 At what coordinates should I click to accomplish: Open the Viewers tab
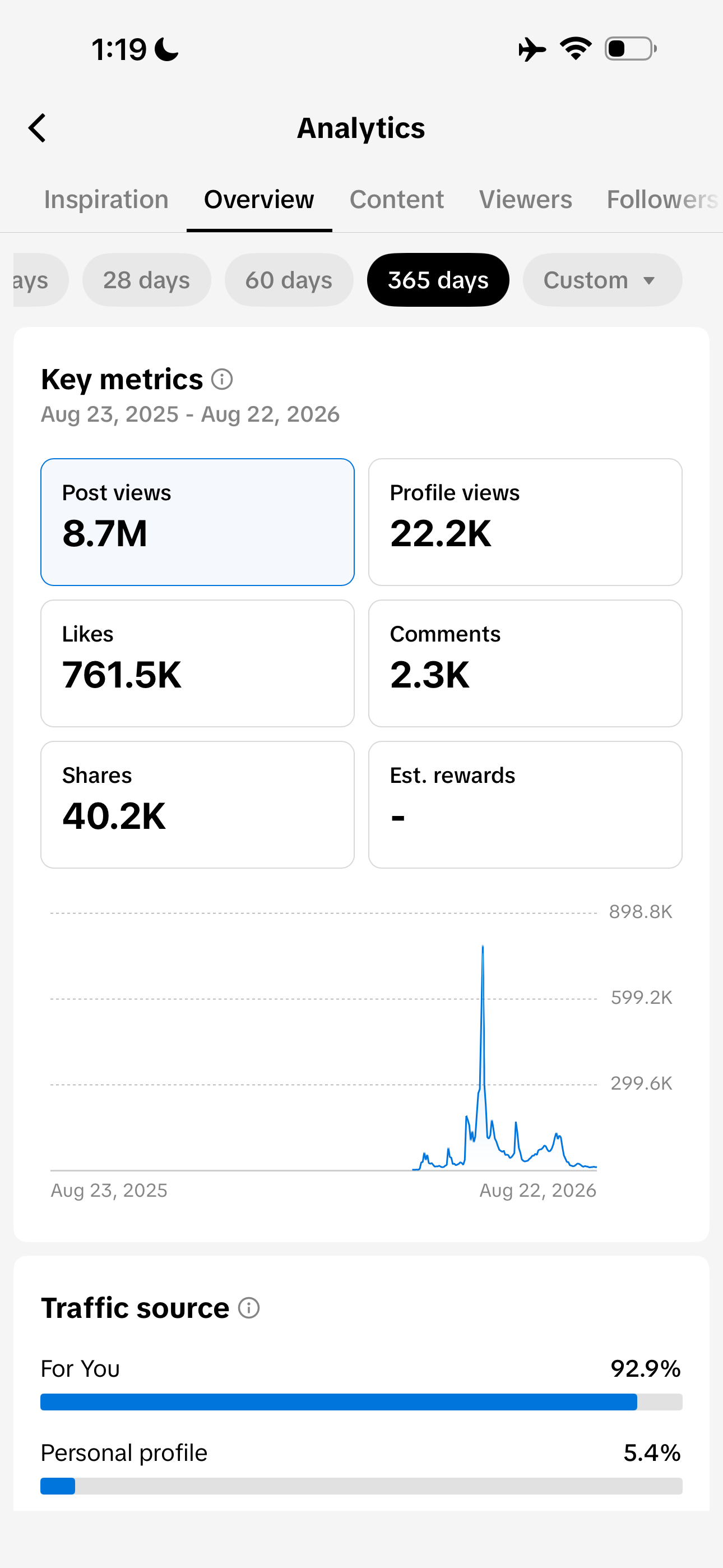point(525,200)
